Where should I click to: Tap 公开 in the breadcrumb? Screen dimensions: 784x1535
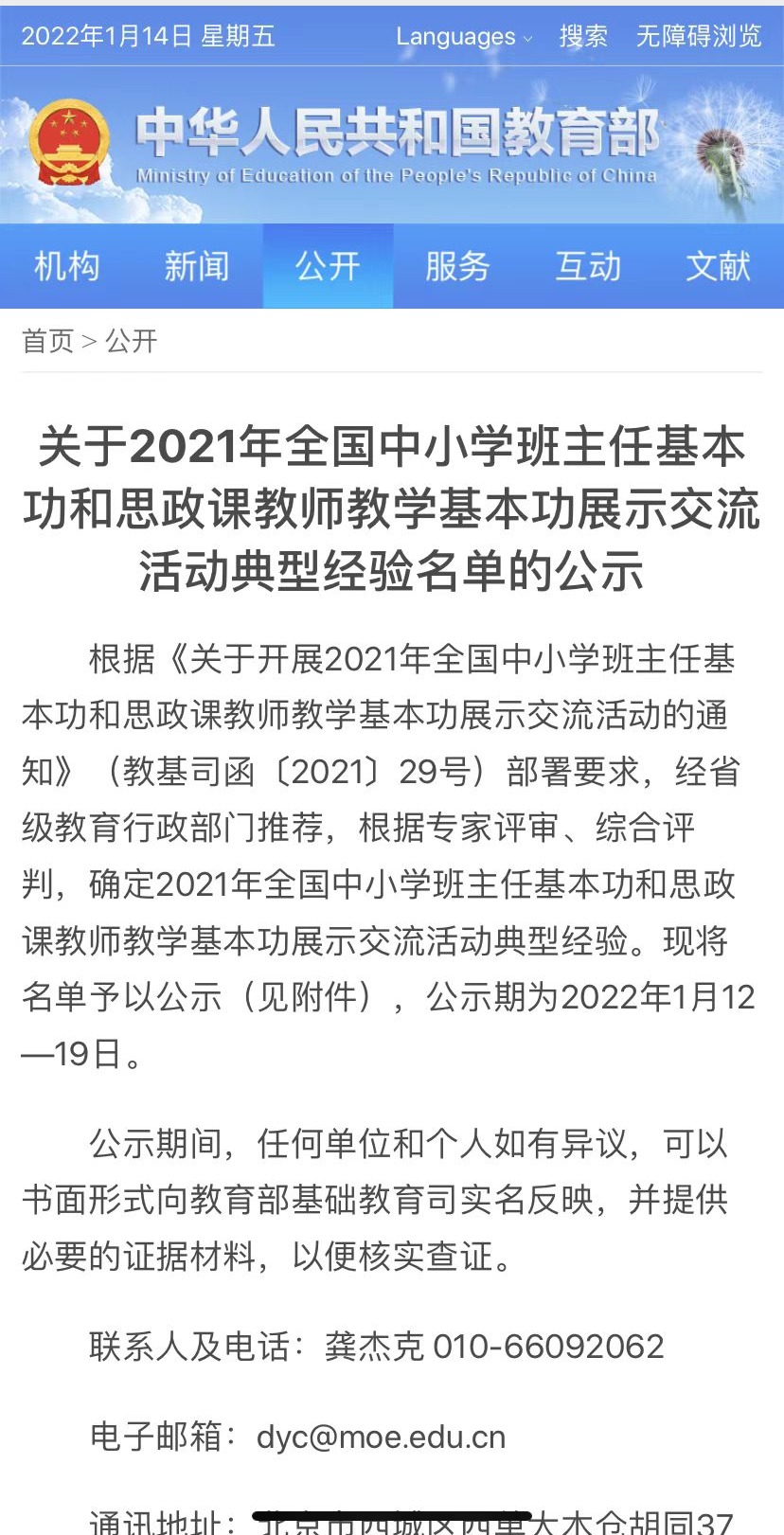point(132,341)
